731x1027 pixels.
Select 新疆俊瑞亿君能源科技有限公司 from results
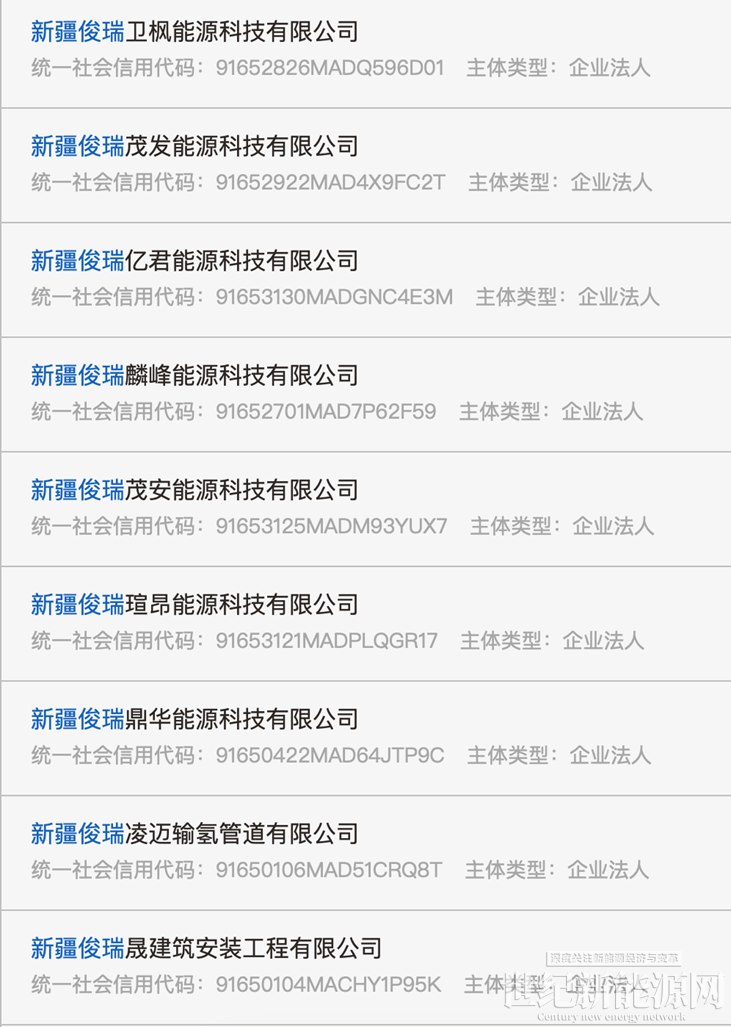tap(195, 261)
